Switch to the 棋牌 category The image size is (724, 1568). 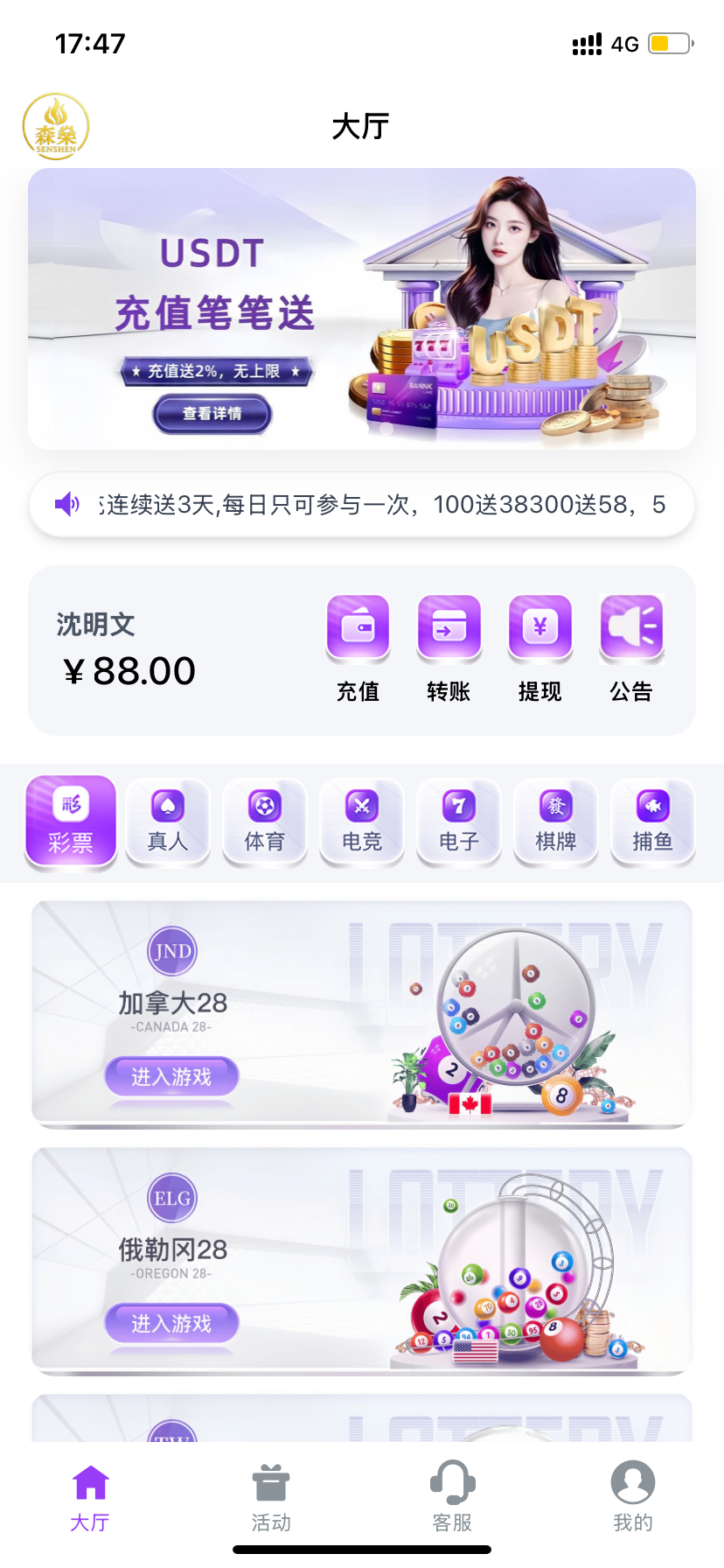tap(556, 822)
